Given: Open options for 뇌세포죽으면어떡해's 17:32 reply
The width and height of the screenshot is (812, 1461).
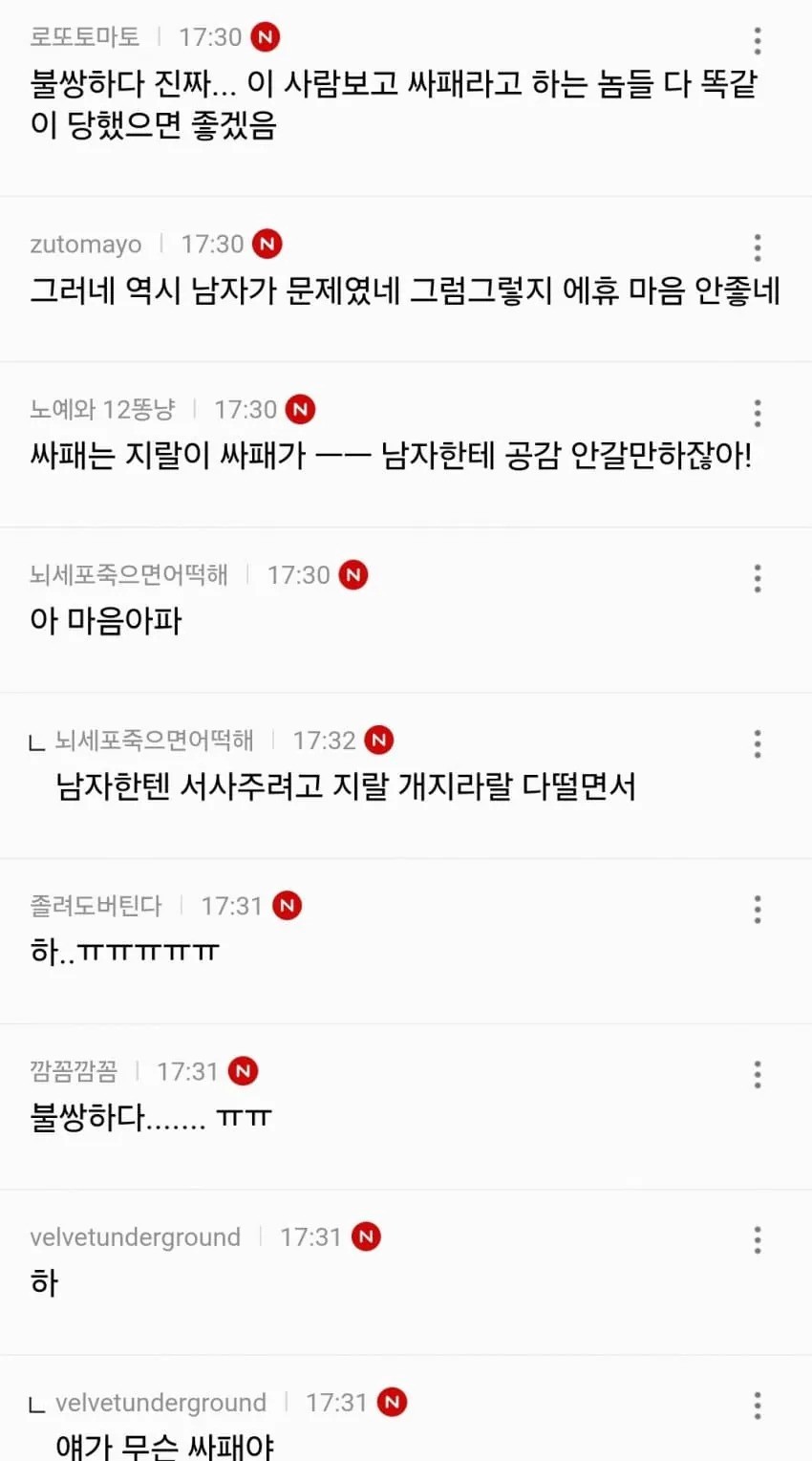Looking at the screenshot, I should (x=758, y=743).
